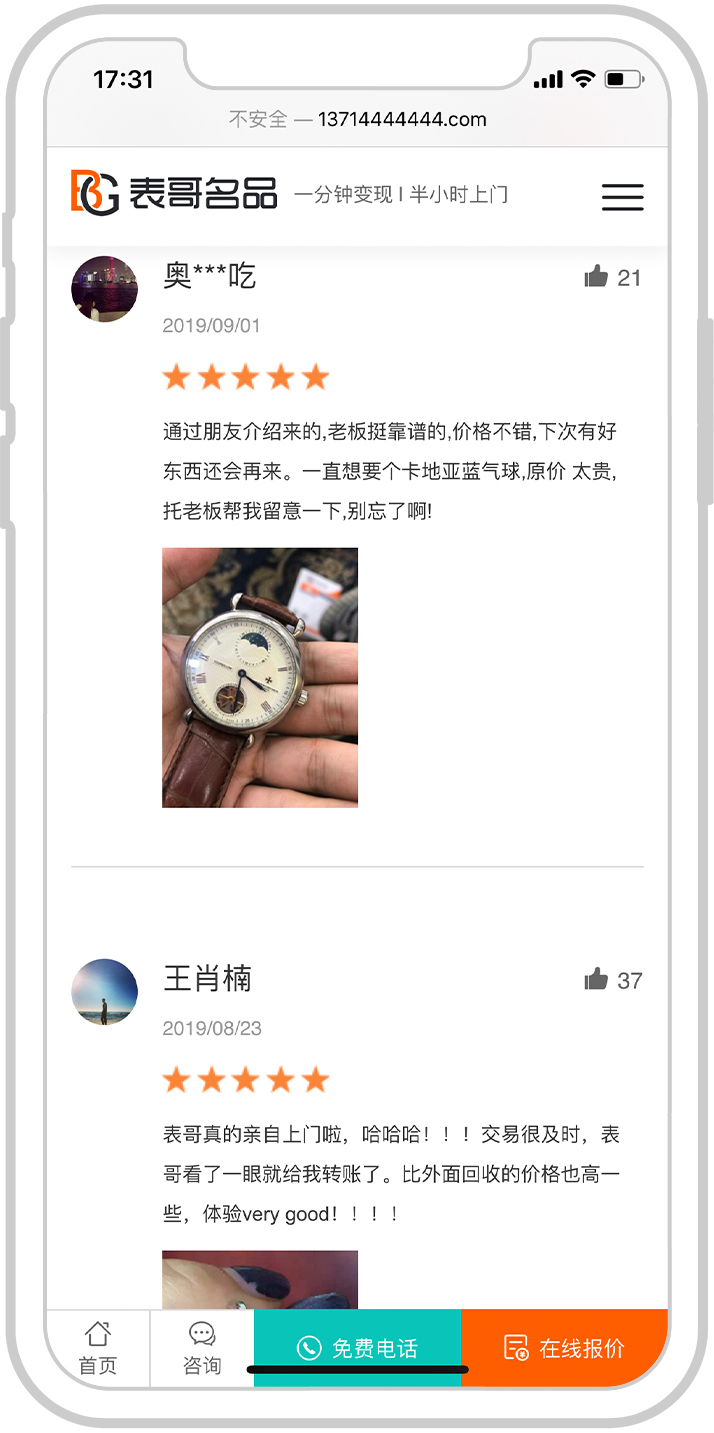Open the 表哥名品 logo homepage link
This screenshot has height=1433, width=714.
coord(173,193)
